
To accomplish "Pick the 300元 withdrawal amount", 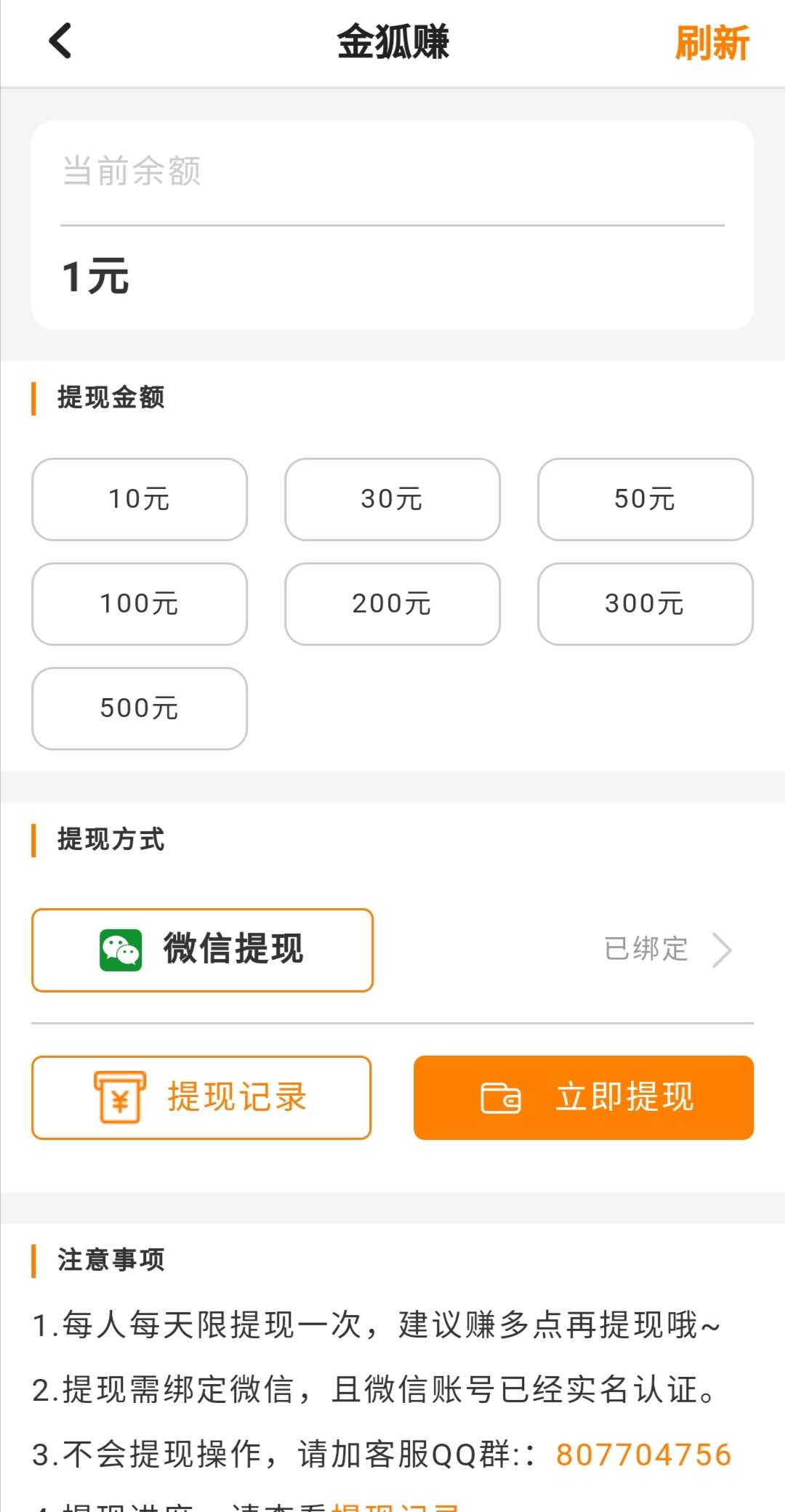I will pyautogui.click(x=645, y=604).
